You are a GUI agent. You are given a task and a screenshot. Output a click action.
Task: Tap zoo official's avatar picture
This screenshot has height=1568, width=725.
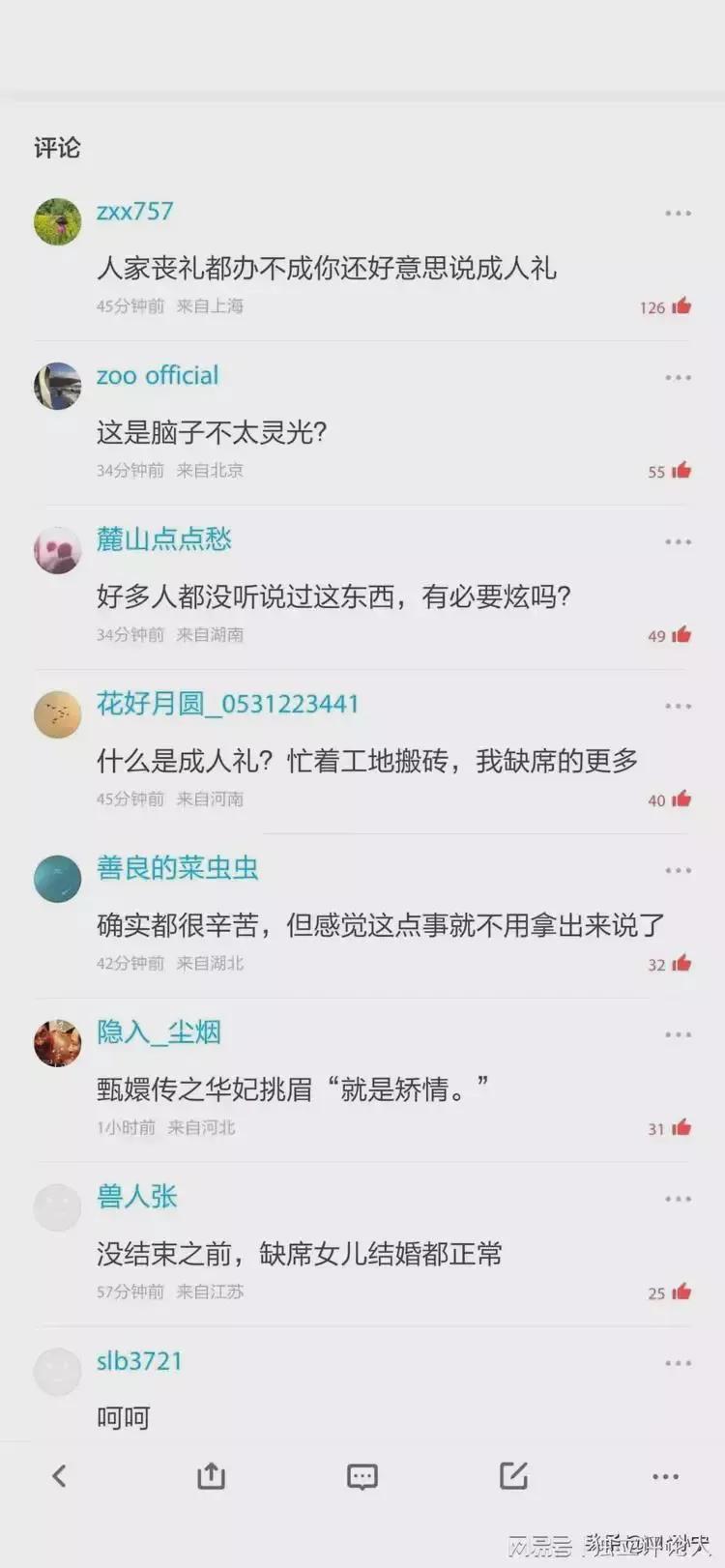(x=57, y=386)
